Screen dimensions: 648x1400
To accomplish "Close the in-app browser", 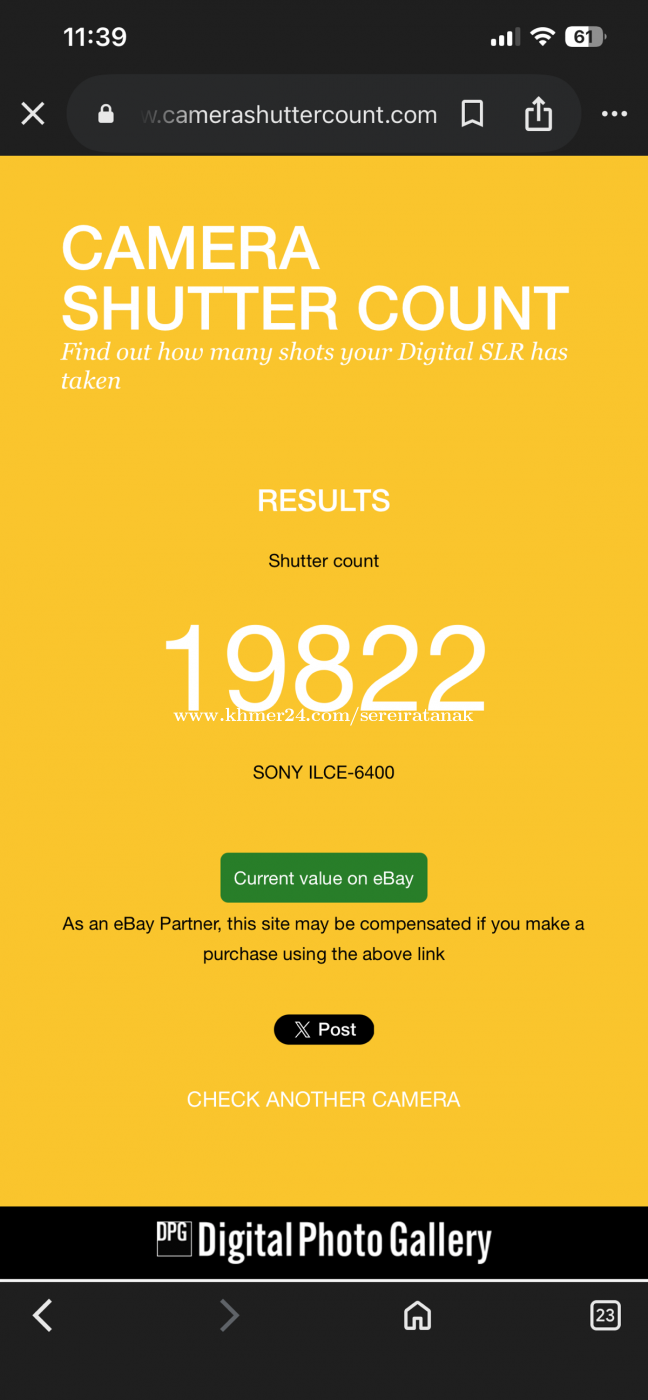I will (x=33, y=114).
